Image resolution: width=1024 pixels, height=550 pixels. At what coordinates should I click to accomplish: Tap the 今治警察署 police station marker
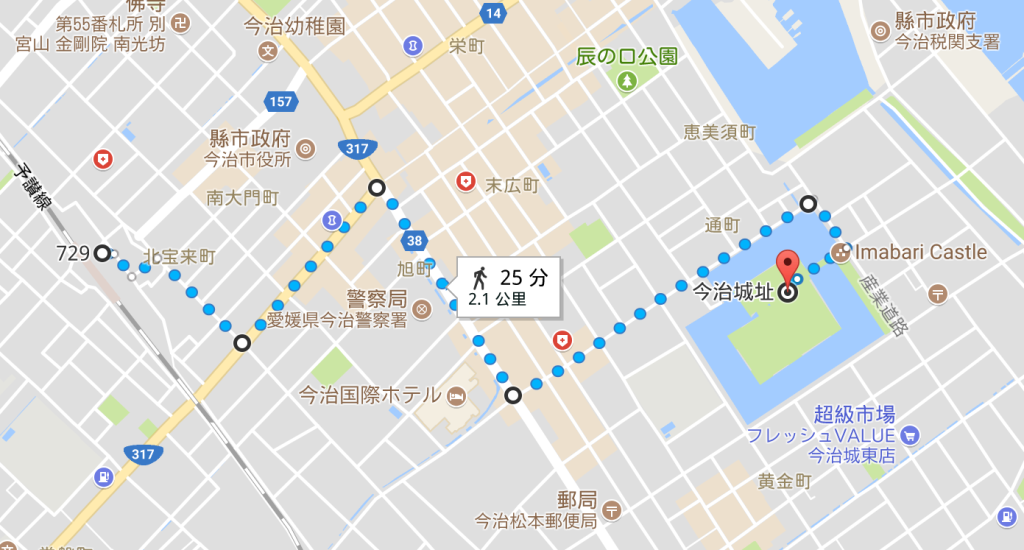tap(421, 309)
